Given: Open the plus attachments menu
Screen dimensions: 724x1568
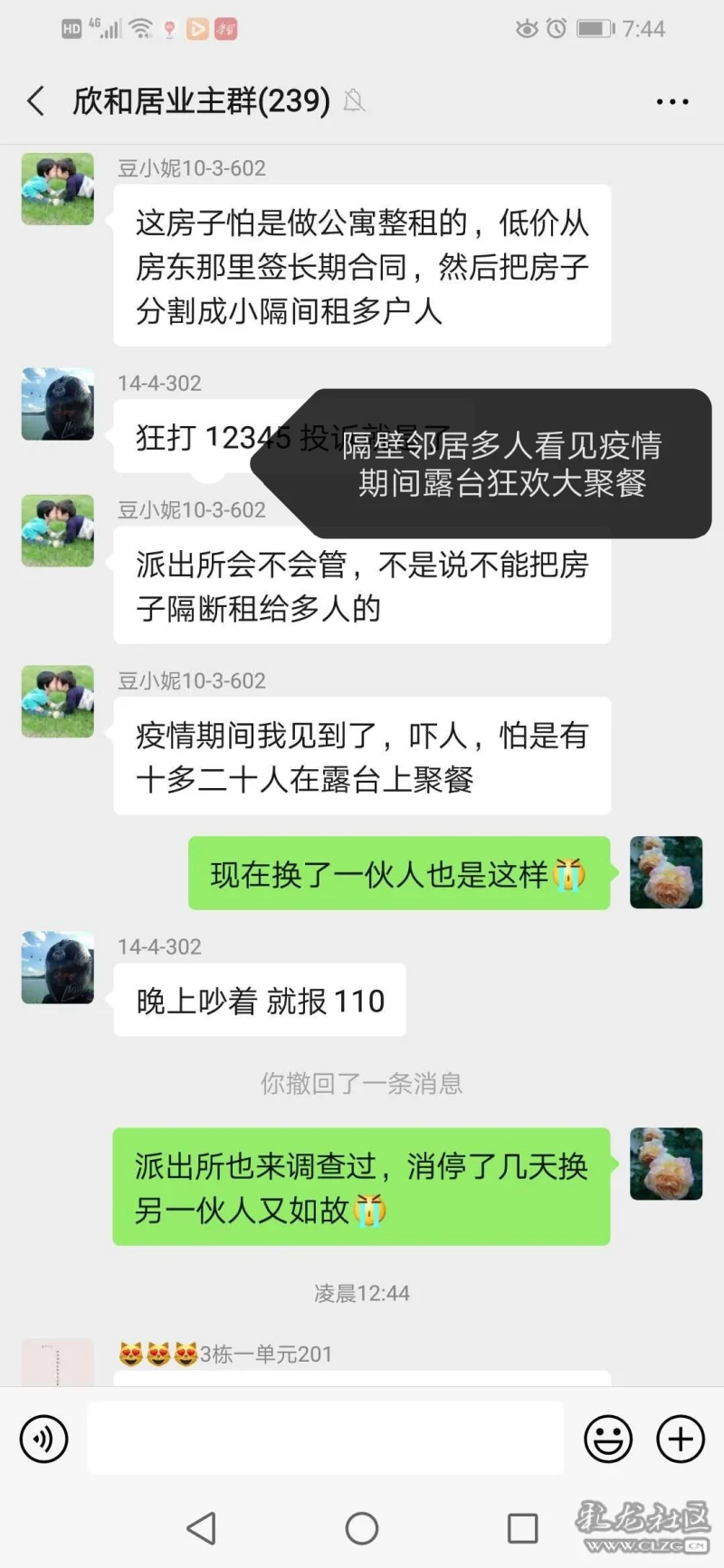Looking at the screenshot, I should coord(680,1439).
